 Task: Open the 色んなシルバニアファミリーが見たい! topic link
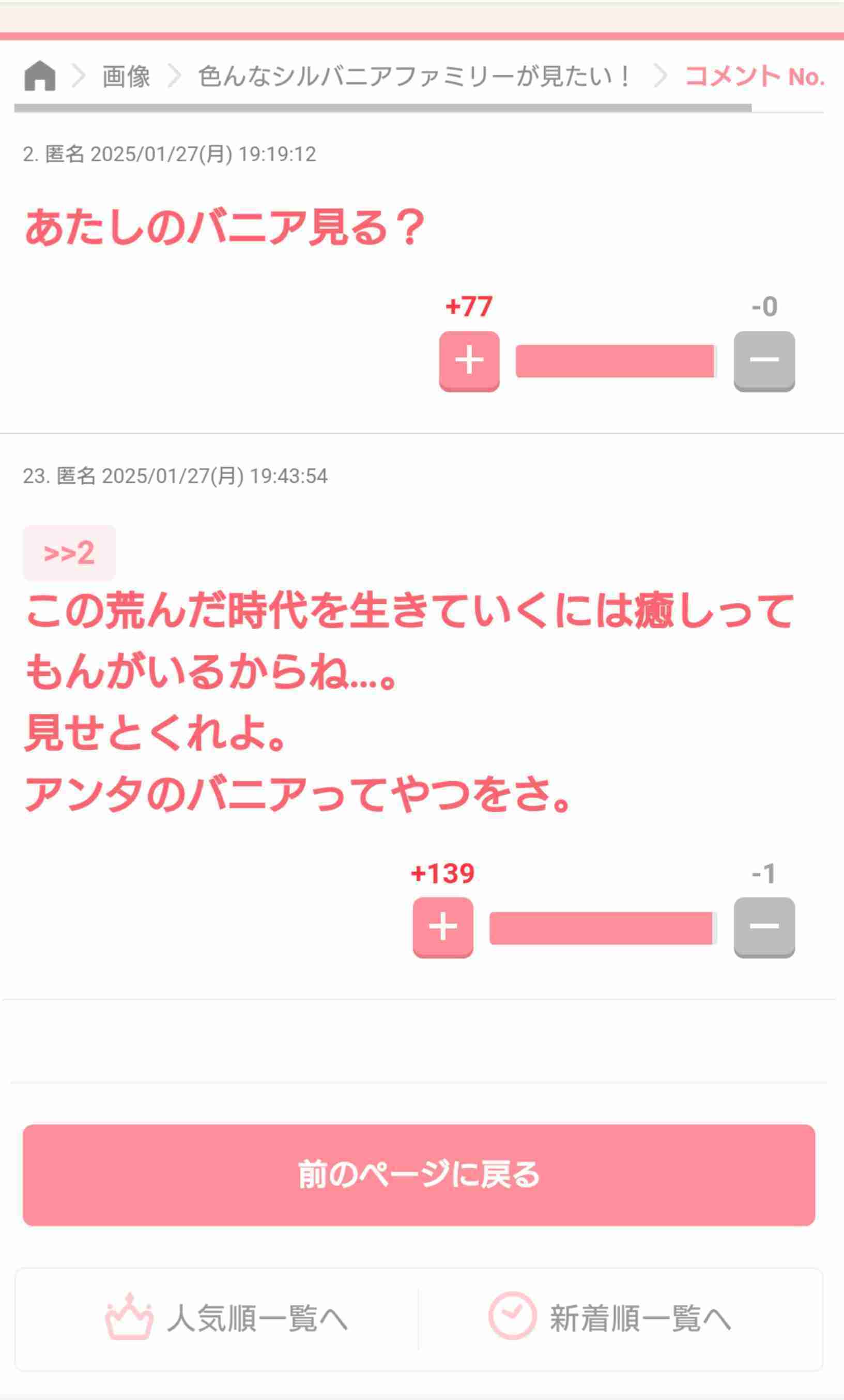pyautogui.click(x=413, y=76)
